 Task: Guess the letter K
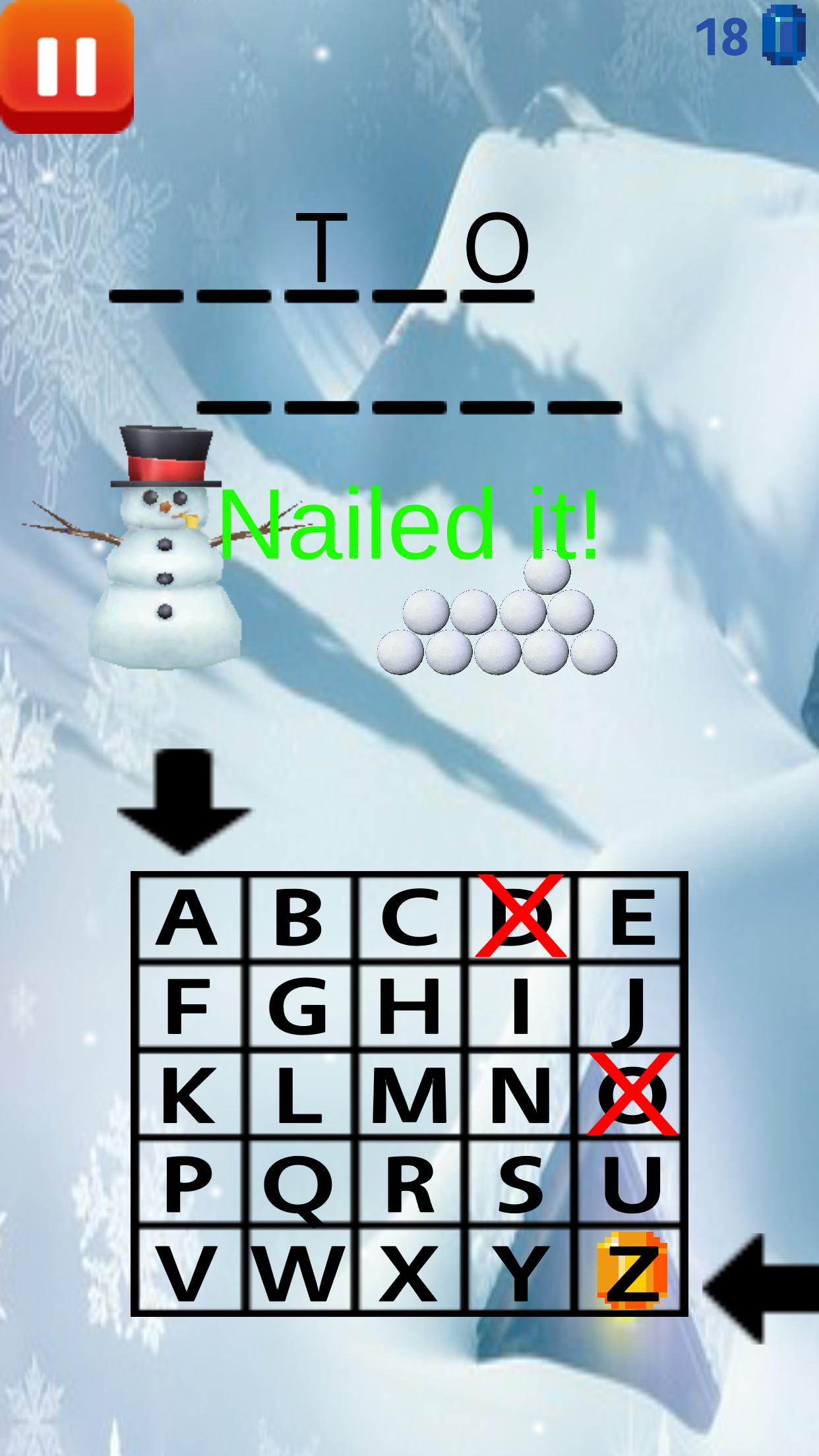189,1096
